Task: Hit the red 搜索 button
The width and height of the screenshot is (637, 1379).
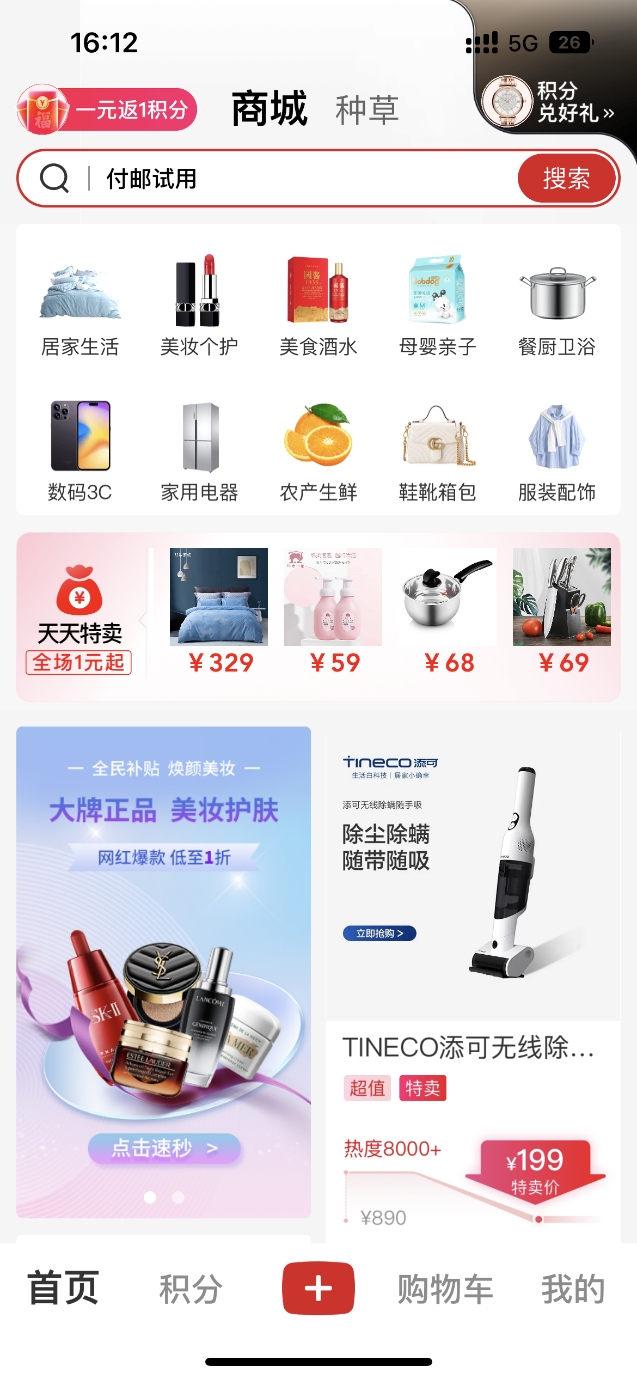Action: point(566,179)
